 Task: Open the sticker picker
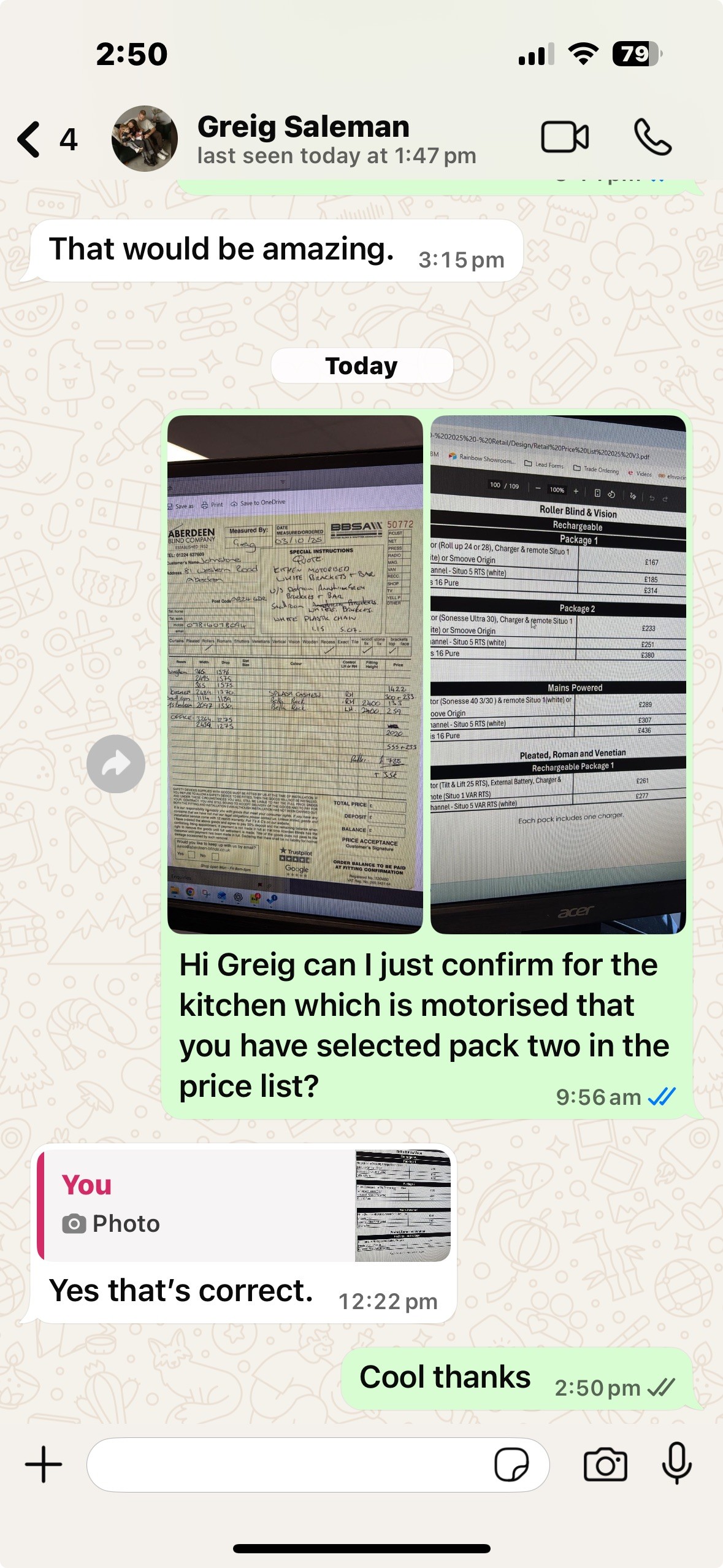pos(511,1464)
